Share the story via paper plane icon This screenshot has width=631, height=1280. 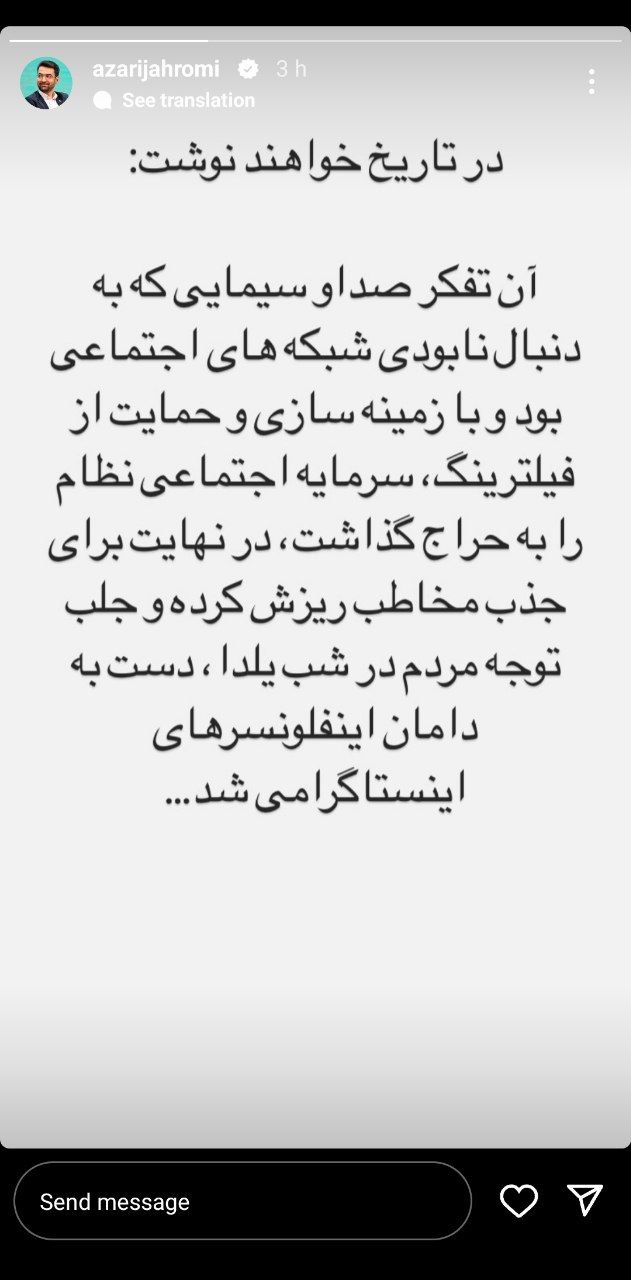coord(585,1200)
